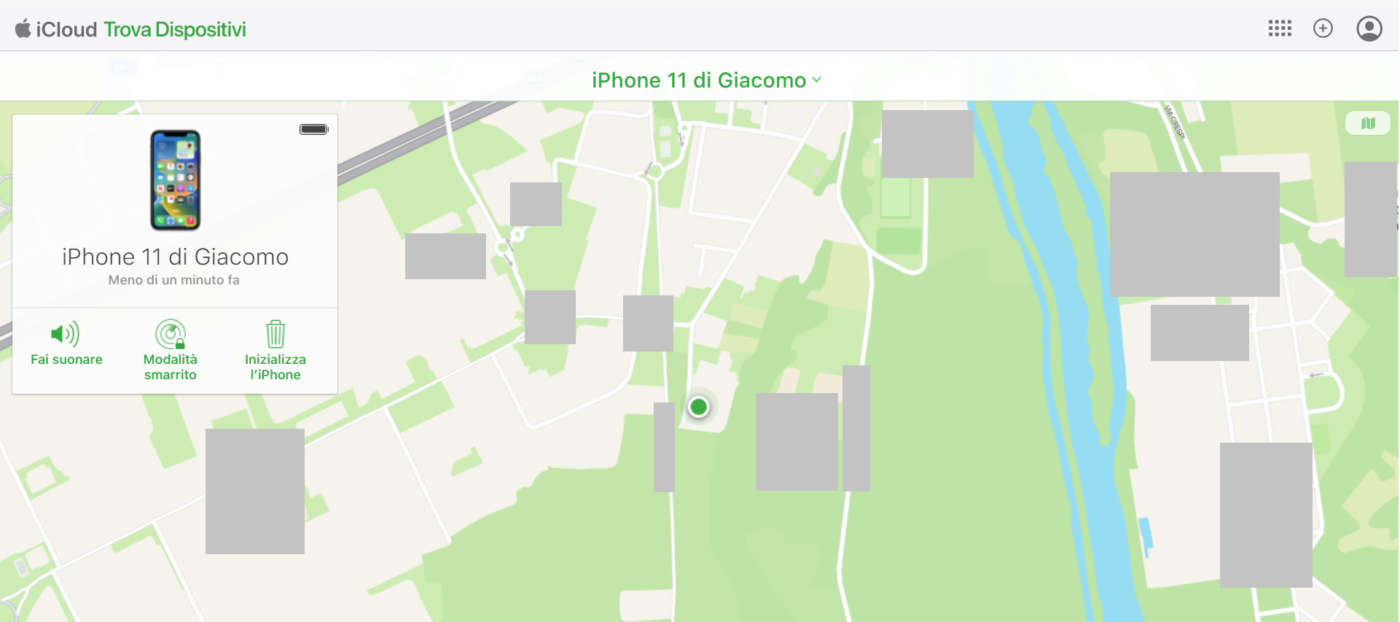Screen dimensions: 1400x622
Task: Play a sound with Fai suonare
Action: pyautogui.click(x=66, y=343)
